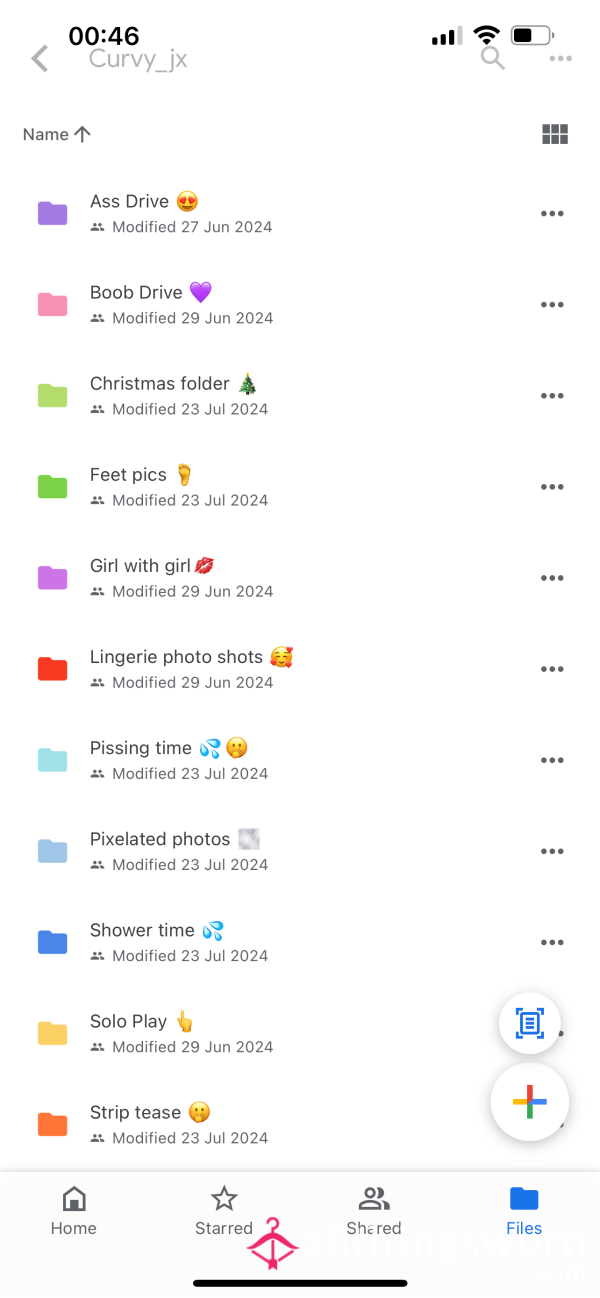Viewport: 600px width, 1298px height.
Task: Select the Files tab
Action: point(524,1211)
